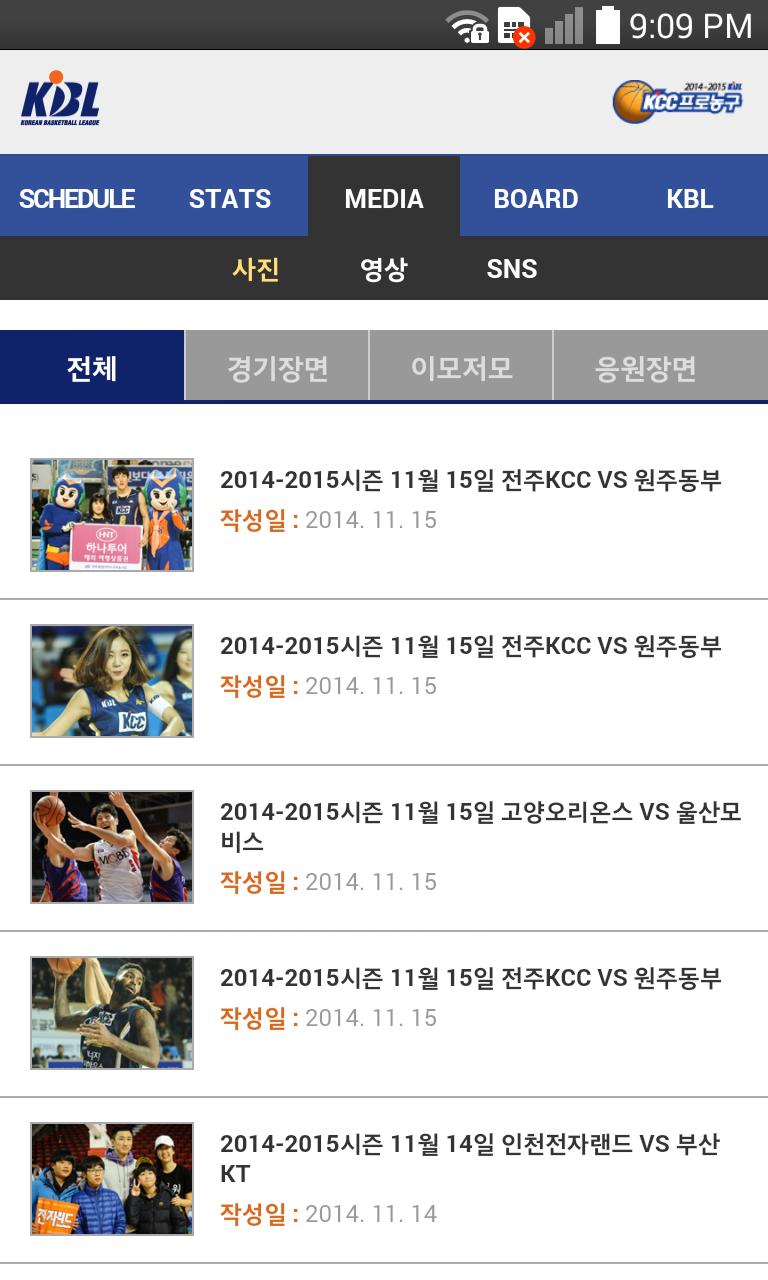Switch to the SCHEDULE tab
768x1280 pixels.
pyautogui.click(x=77, y=198)
